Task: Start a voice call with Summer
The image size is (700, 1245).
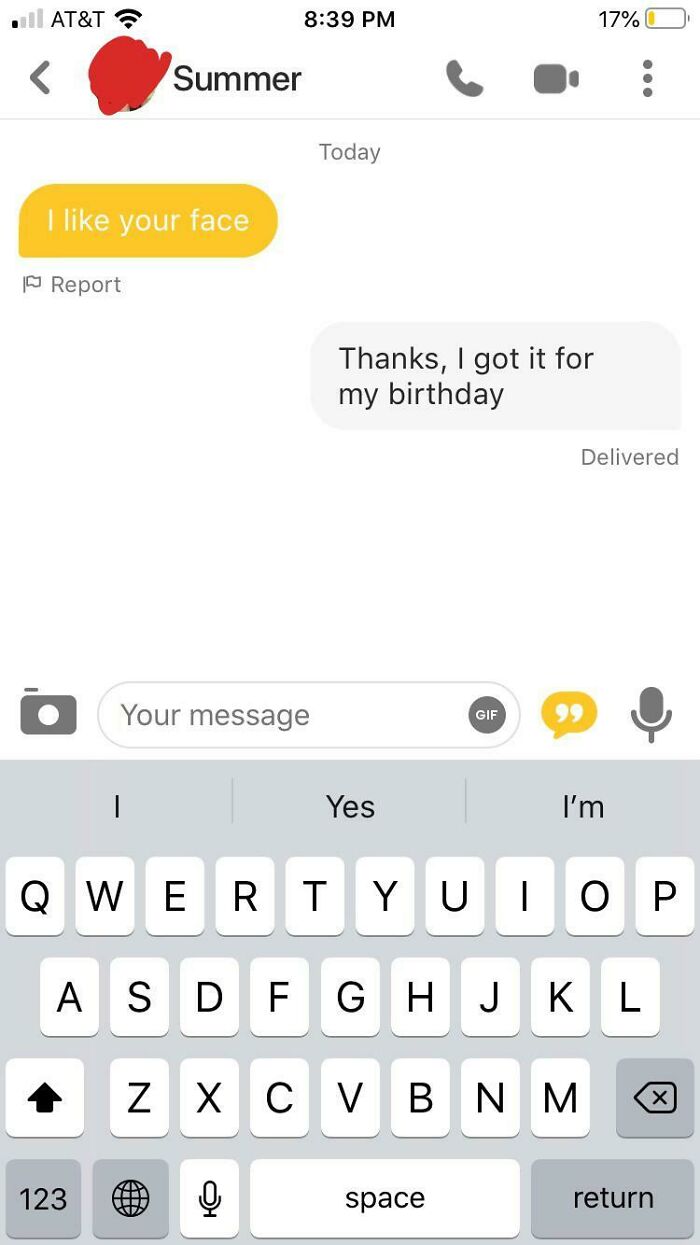Action: point(464,78)
